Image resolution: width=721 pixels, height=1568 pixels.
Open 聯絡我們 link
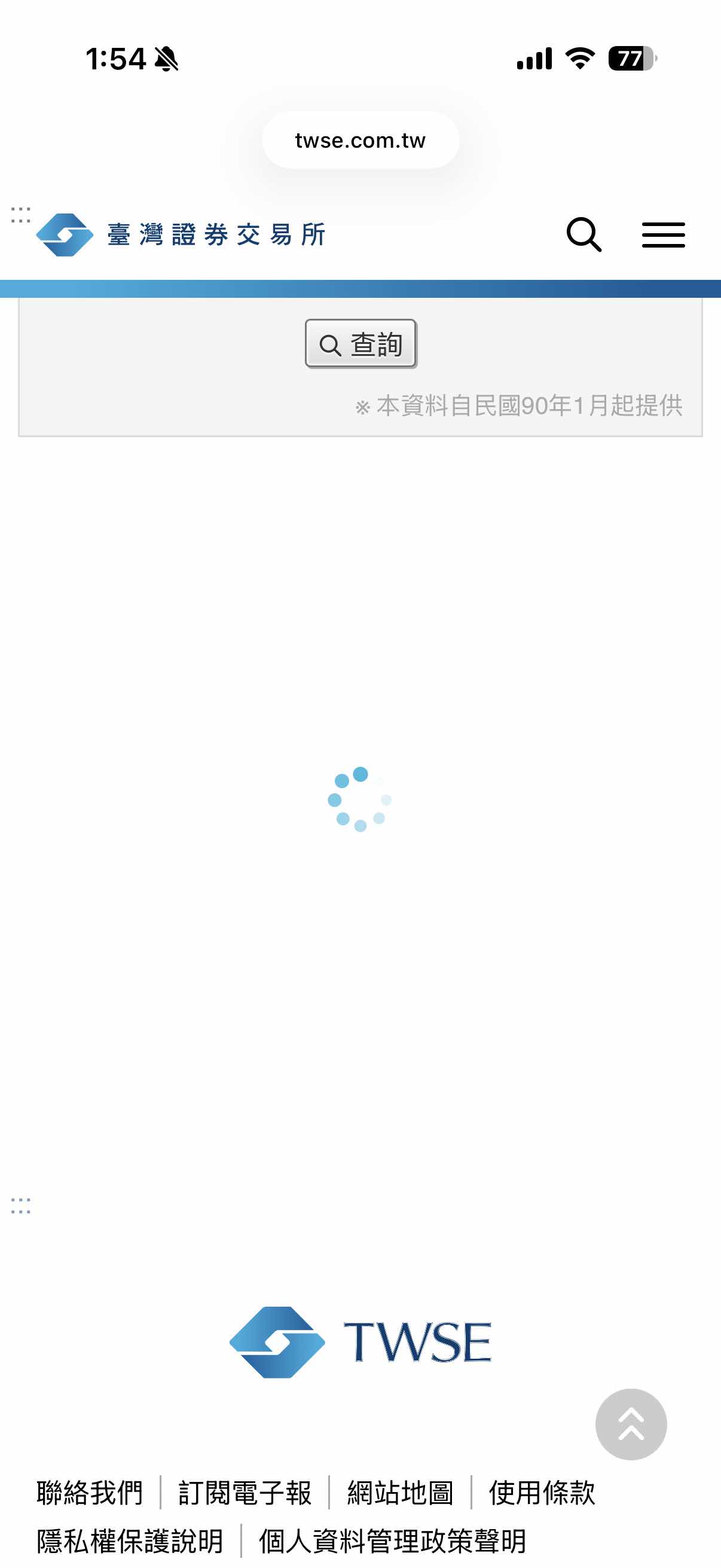90,1493
